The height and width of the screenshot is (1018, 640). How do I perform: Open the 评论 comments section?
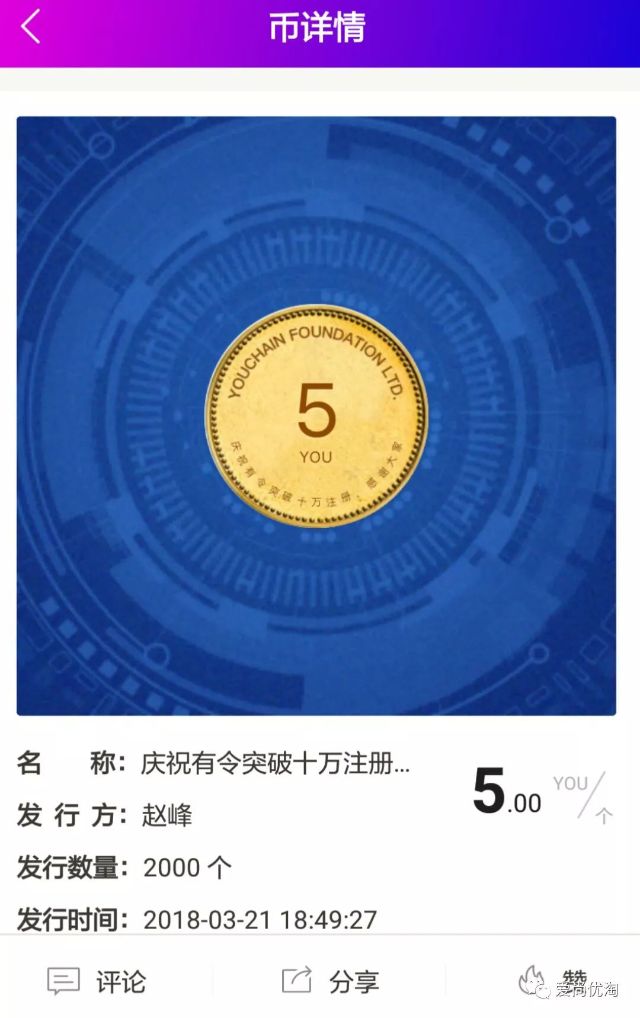97,981
